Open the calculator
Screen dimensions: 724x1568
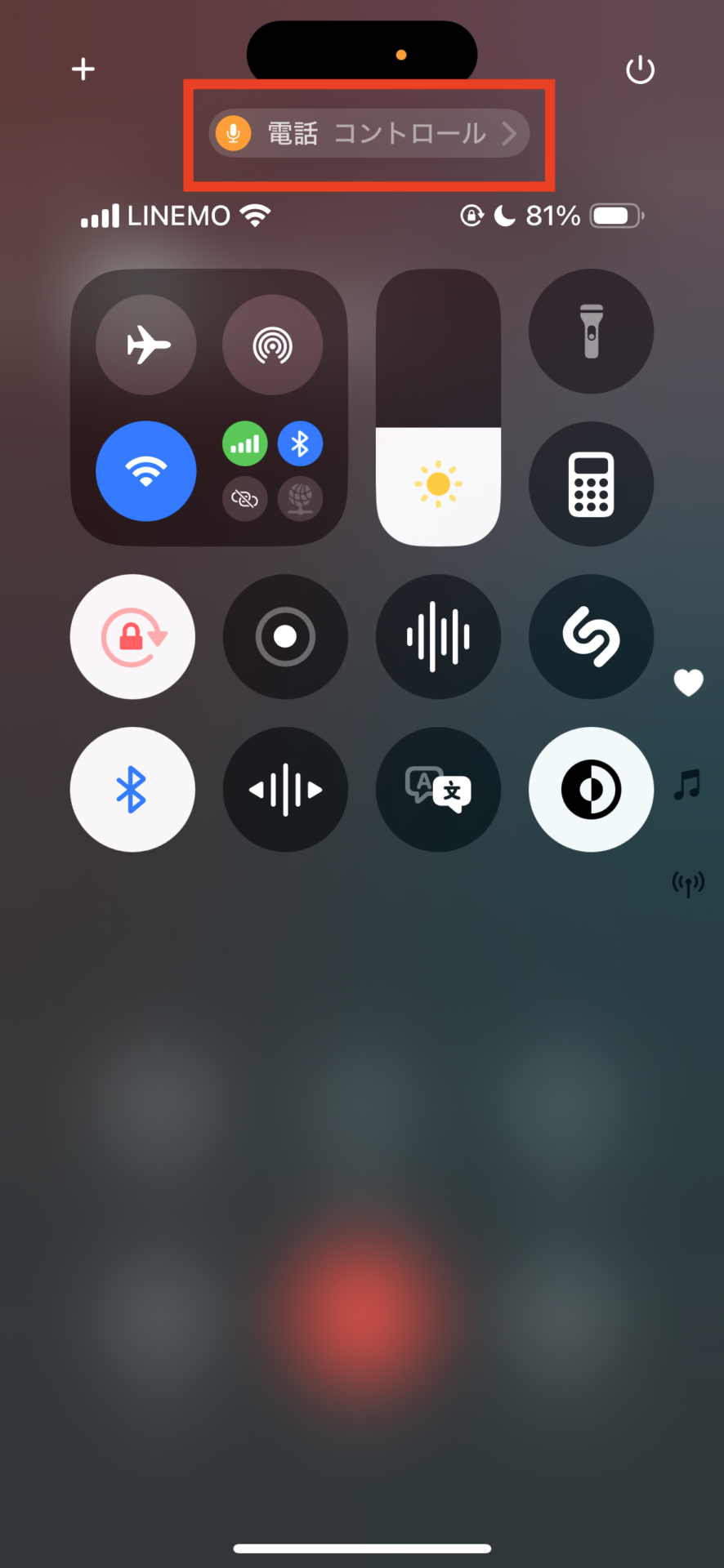coord(591,484)
